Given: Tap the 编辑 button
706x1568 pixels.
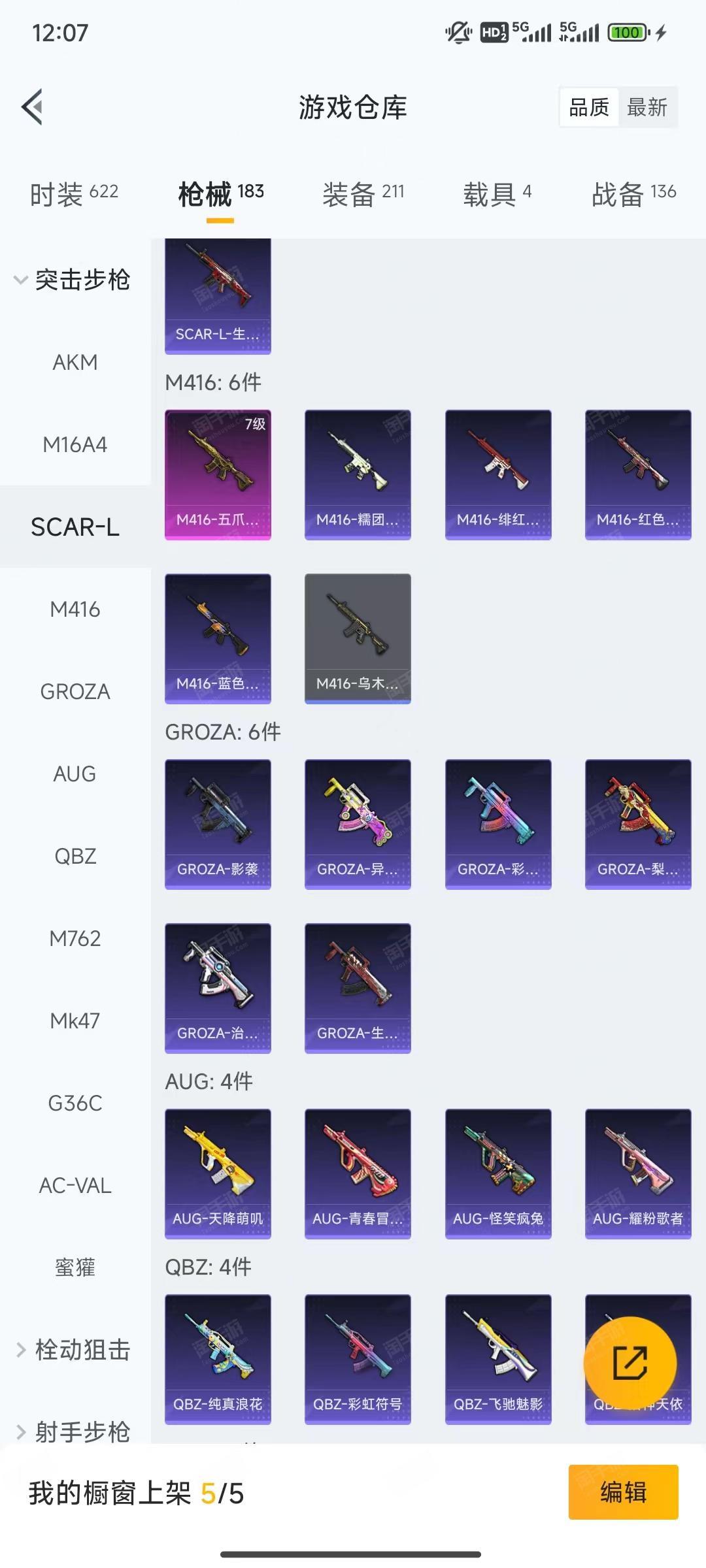Looking at the screenshot, I should pos(623,1492).
